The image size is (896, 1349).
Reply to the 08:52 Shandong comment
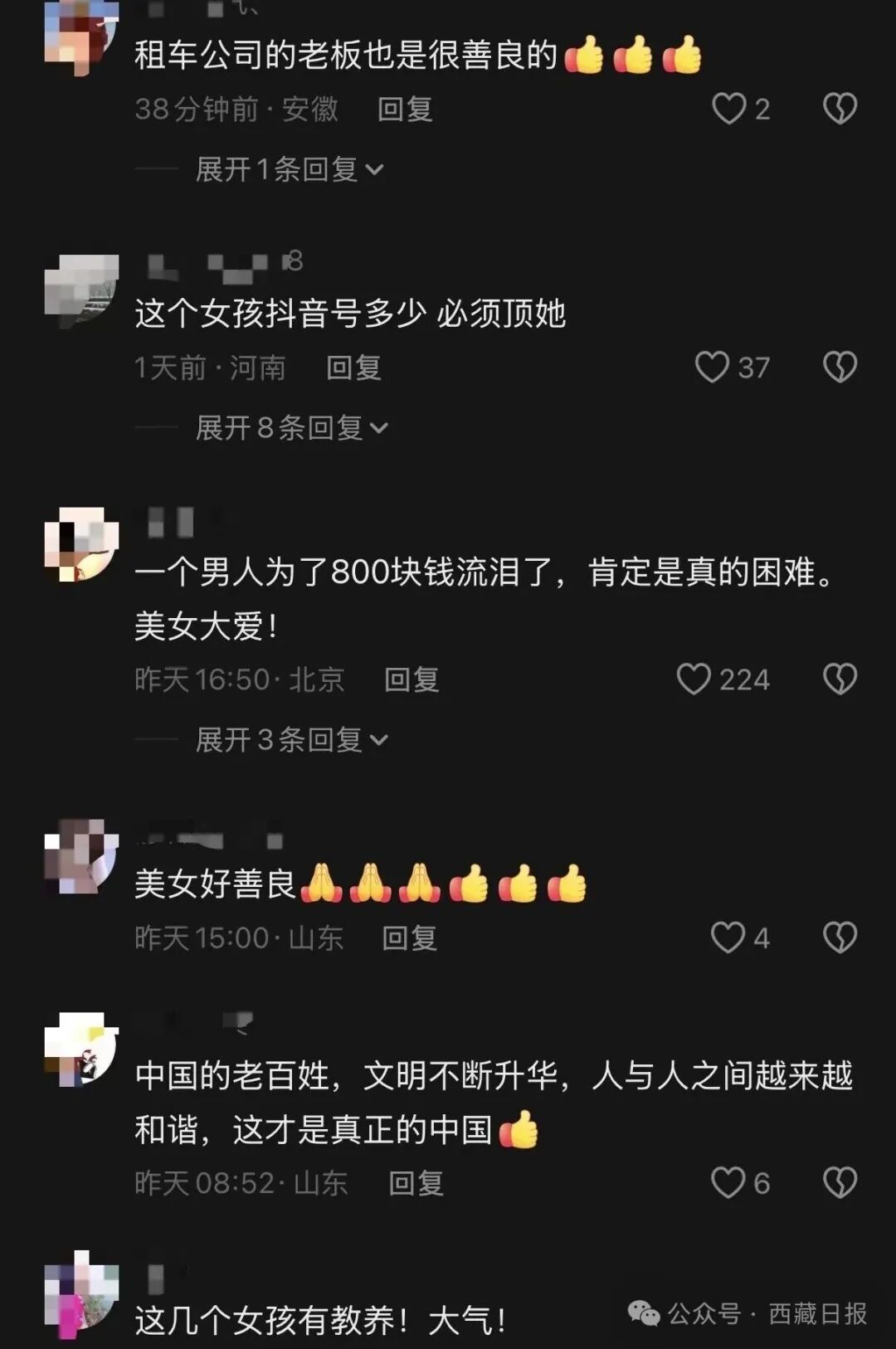(x=416, y=1183)
